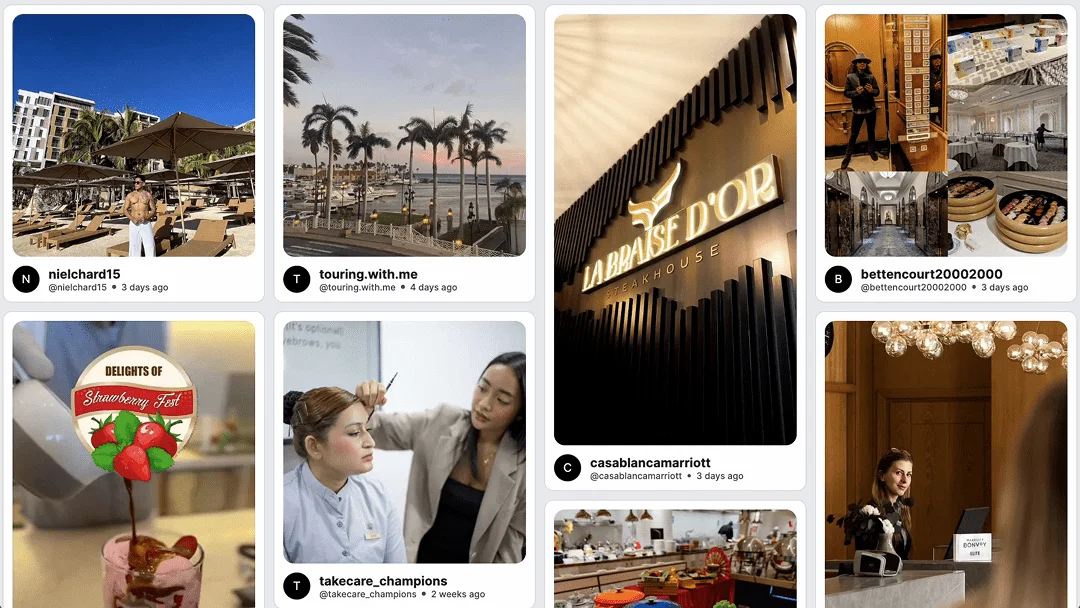
Task: Open touring.with.me's palm trees photo
Action: [404, 135]
